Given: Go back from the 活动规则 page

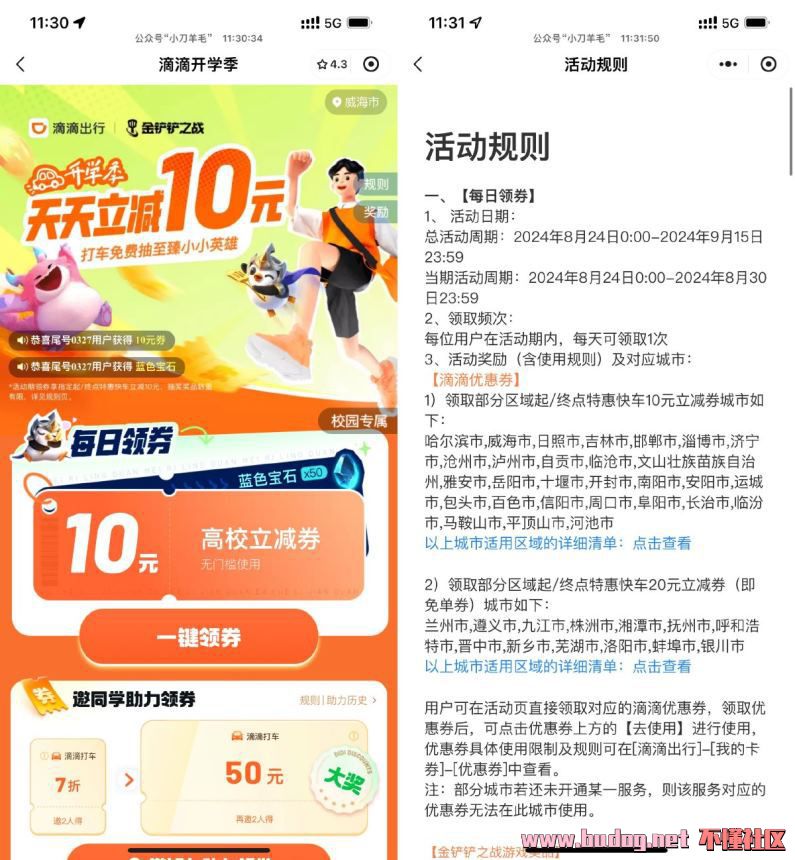Looking at the screenshot, I should (x=418, y=64).
